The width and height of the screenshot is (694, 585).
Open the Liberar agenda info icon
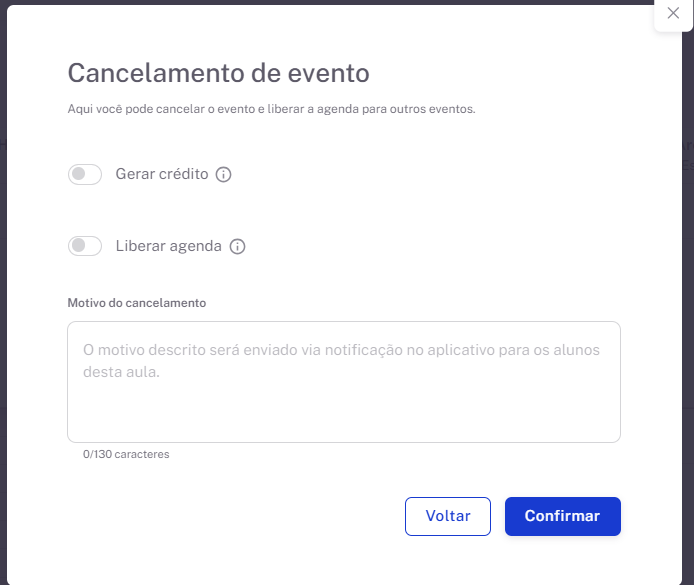(237, 247)
